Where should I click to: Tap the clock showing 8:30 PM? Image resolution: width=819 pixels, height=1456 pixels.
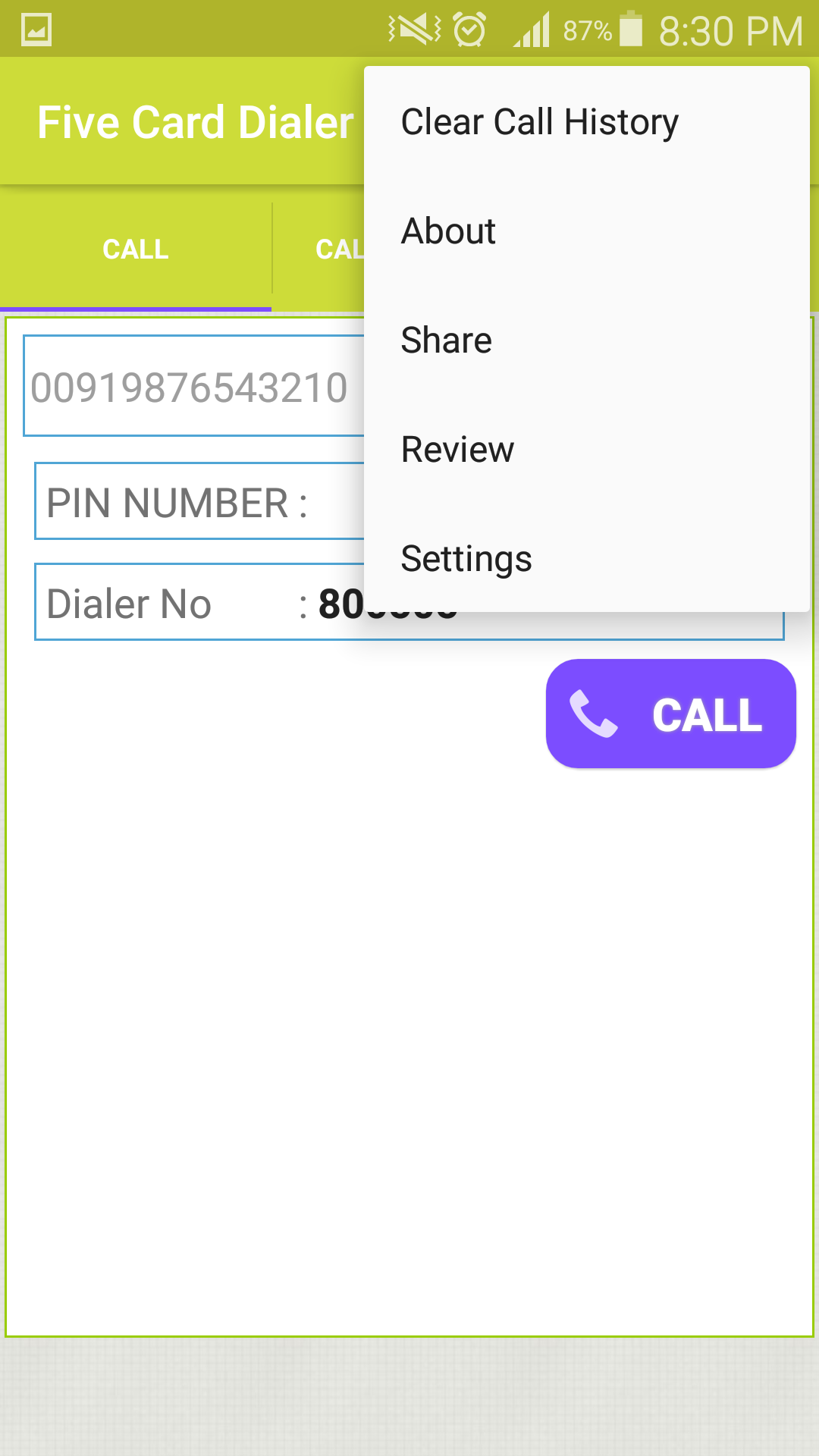coord(732,29)
